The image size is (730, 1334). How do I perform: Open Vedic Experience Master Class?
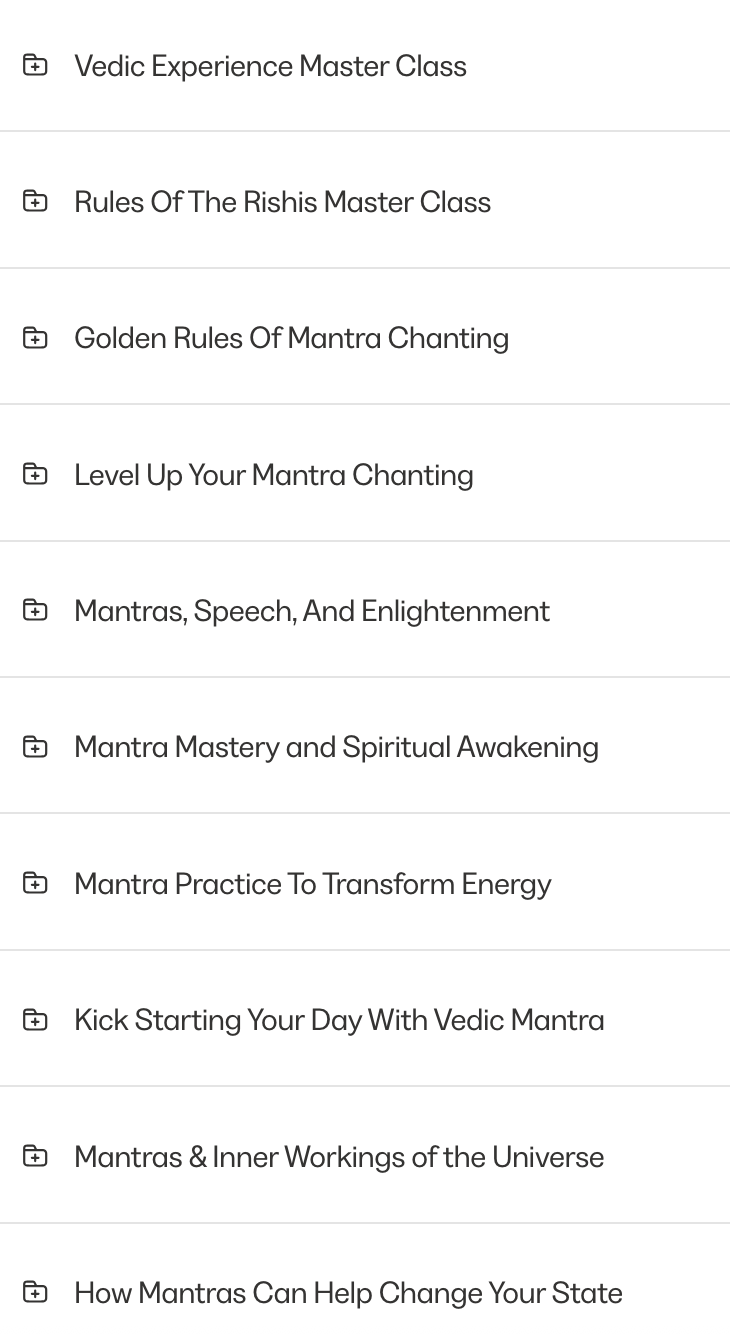coord(270,66)
